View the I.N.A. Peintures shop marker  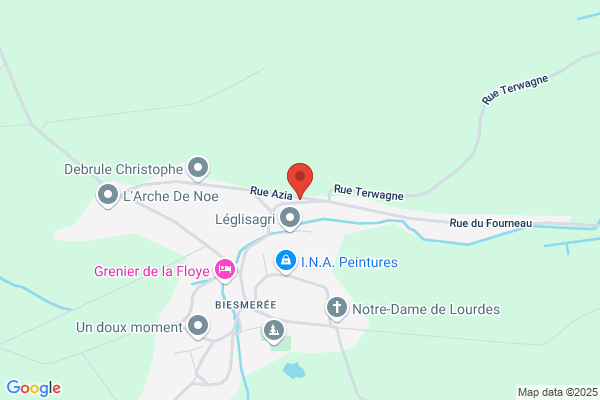point(285,262)
